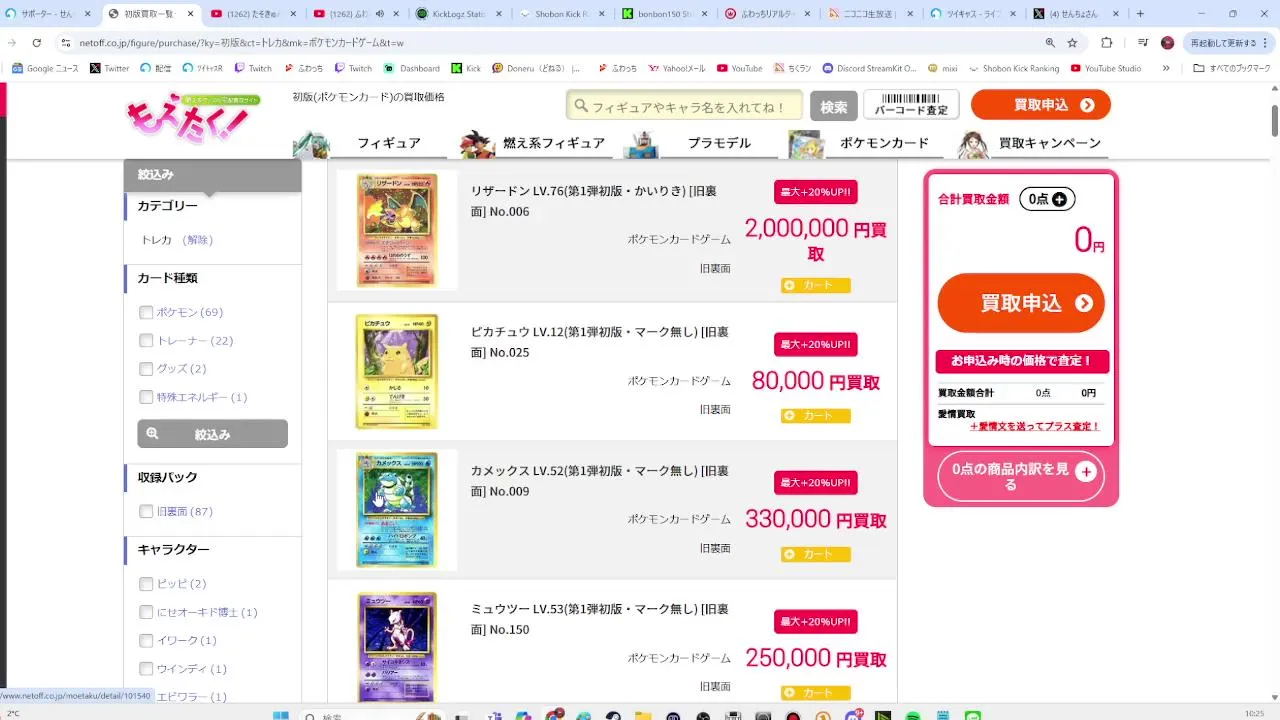Tap the orange 買取申込 button in header
Screen dimensions: 1280x720
[1040, 105]
